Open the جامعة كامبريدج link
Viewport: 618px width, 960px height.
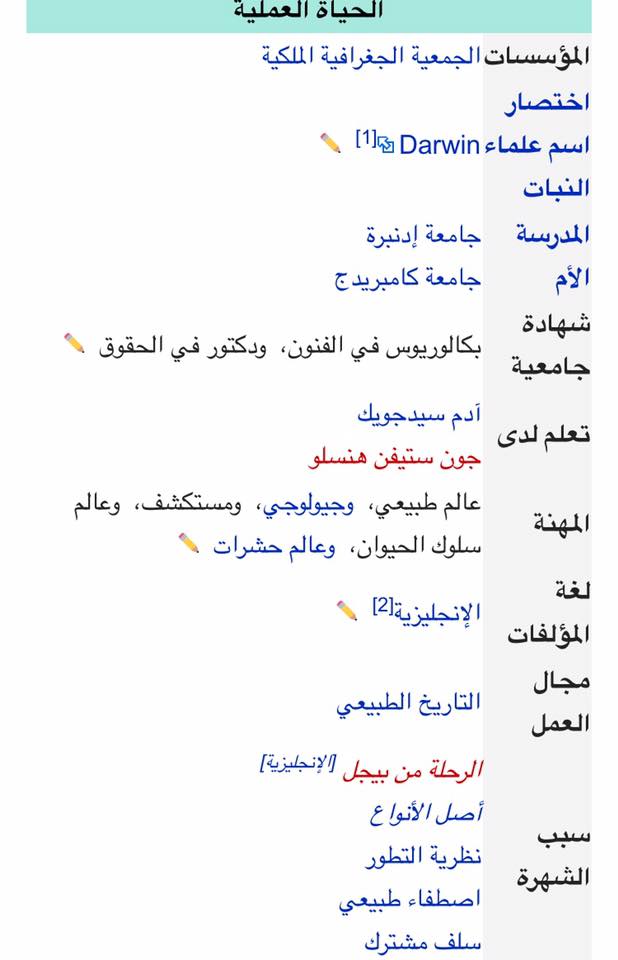click(x=407, y=279)
